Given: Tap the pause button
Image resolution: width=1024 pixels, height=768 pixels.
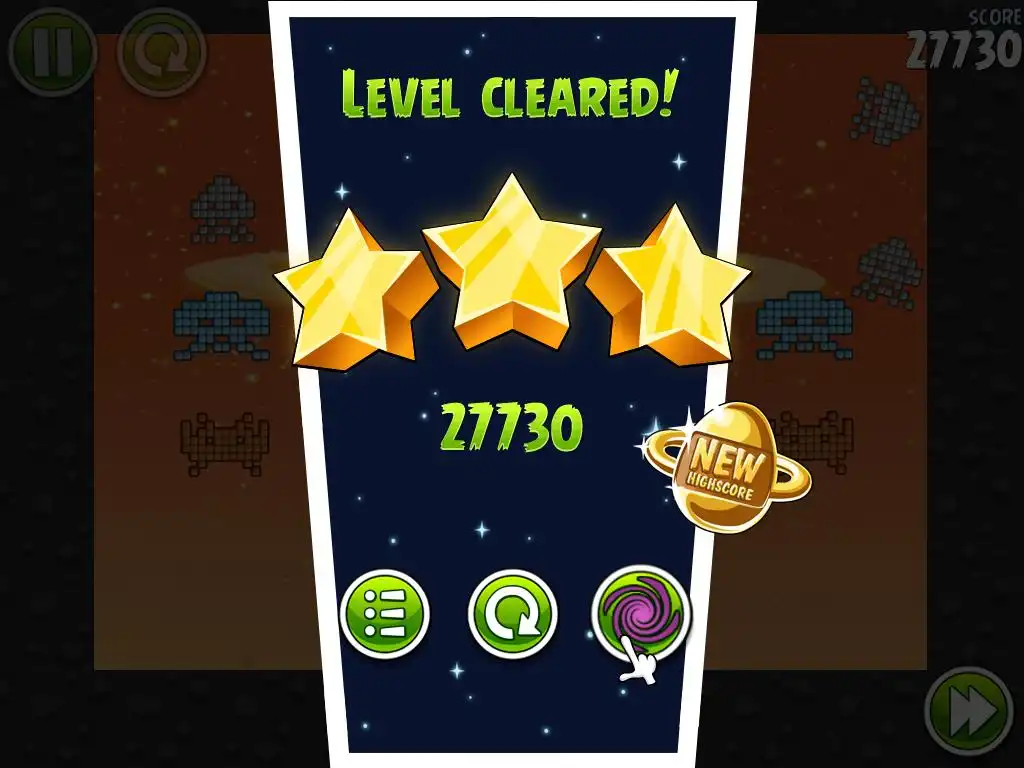Looking at the screenshot, I should (x=52, y=51).
